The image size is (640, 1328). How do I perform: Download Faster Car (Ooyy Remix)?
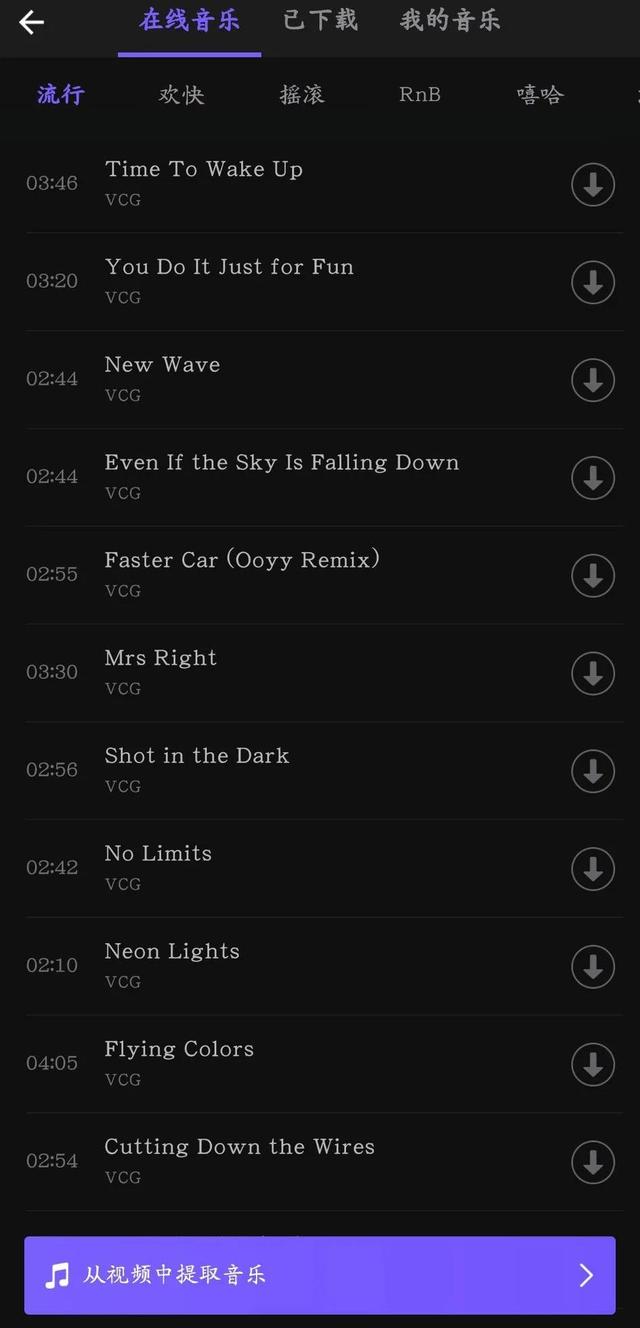[x=592, y=576]
